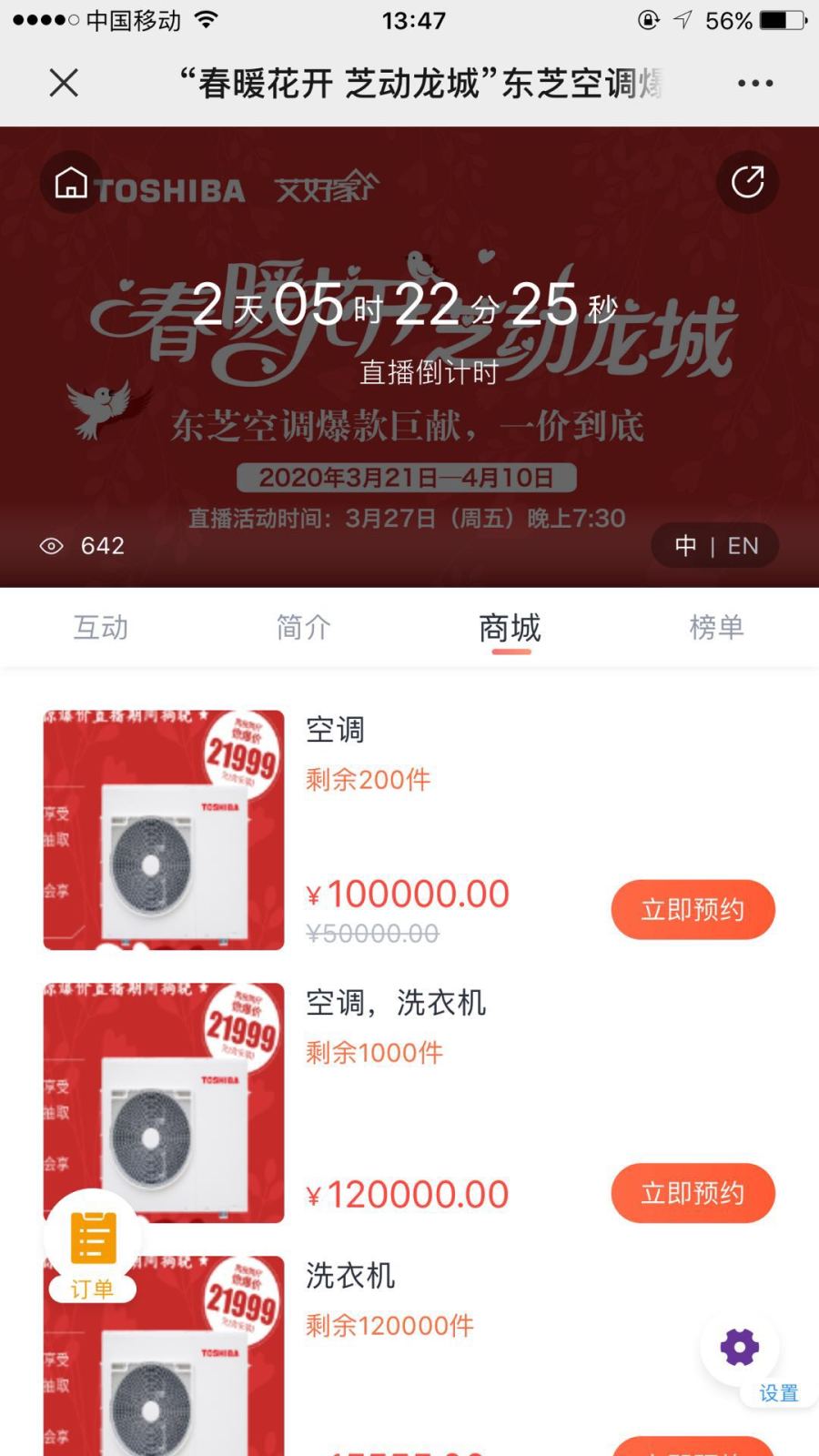Screen dimensions: 819x1456
Task: Open the 设置 gear settings button
Action: [x=740, y=1349]
